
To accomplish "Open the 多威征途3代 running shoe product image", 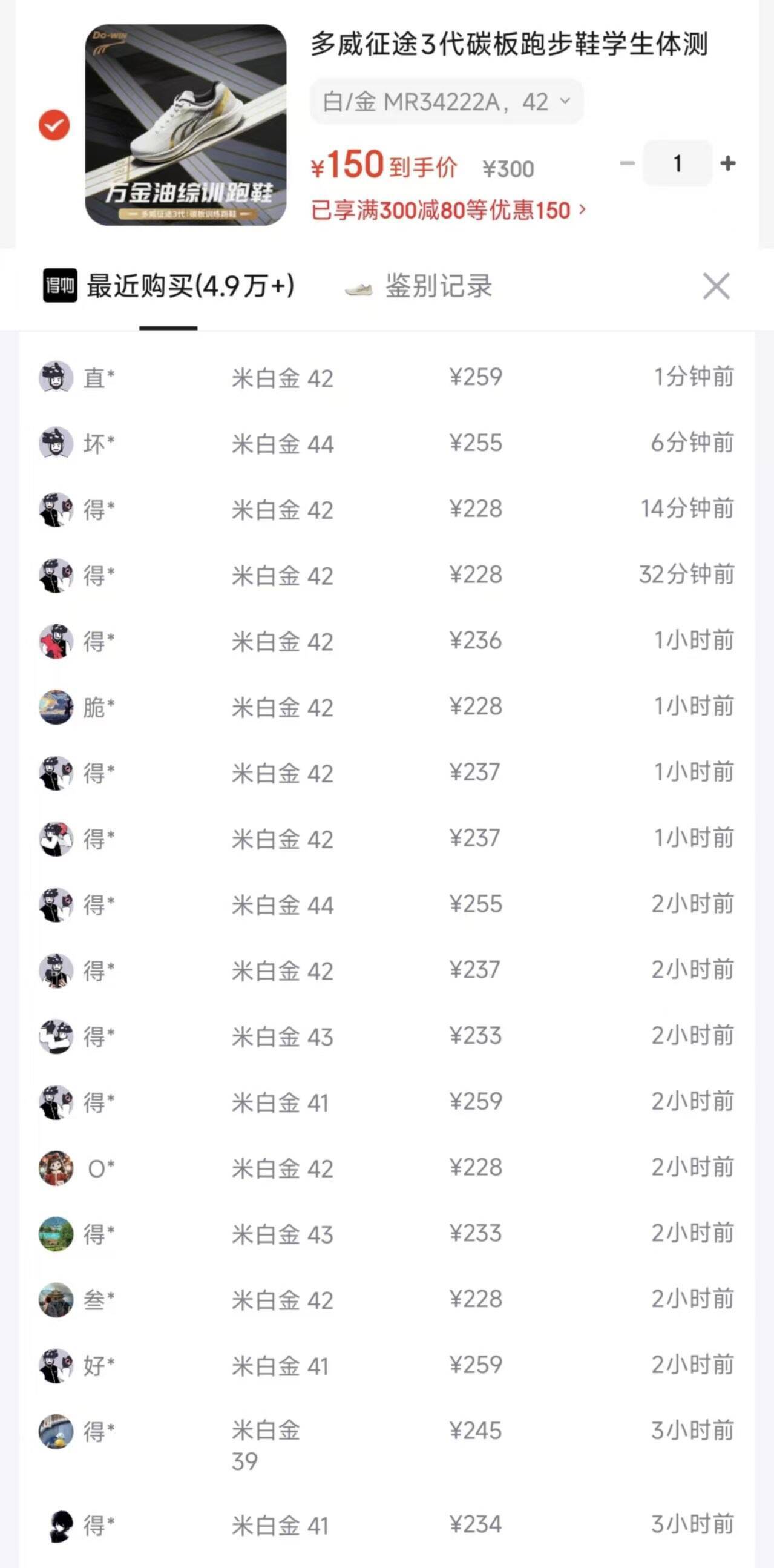I will click(186, 125).
